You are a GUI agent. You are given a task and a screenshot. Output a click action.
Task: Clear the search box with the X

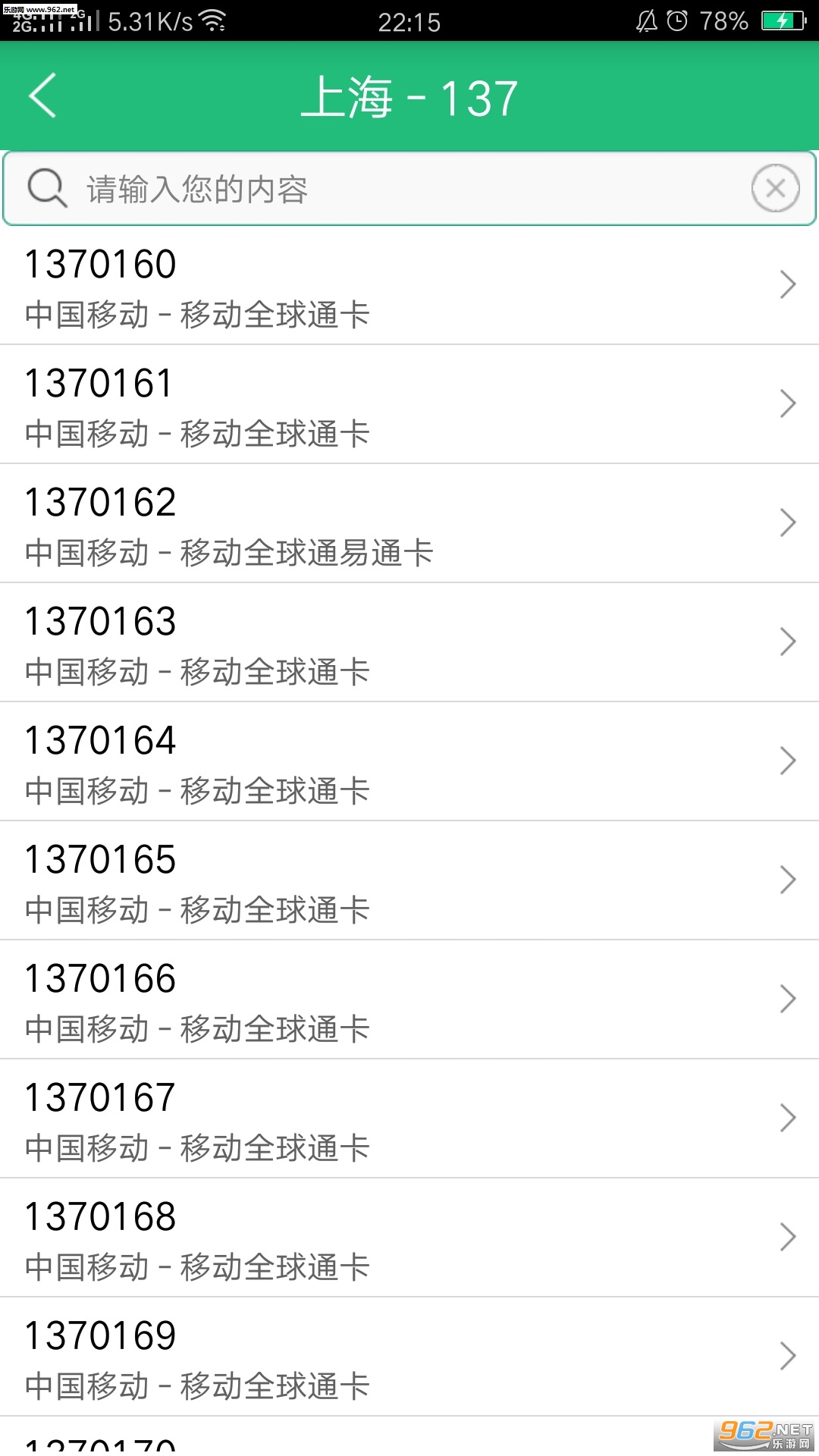pyautogui.click(x=775, y=188)
